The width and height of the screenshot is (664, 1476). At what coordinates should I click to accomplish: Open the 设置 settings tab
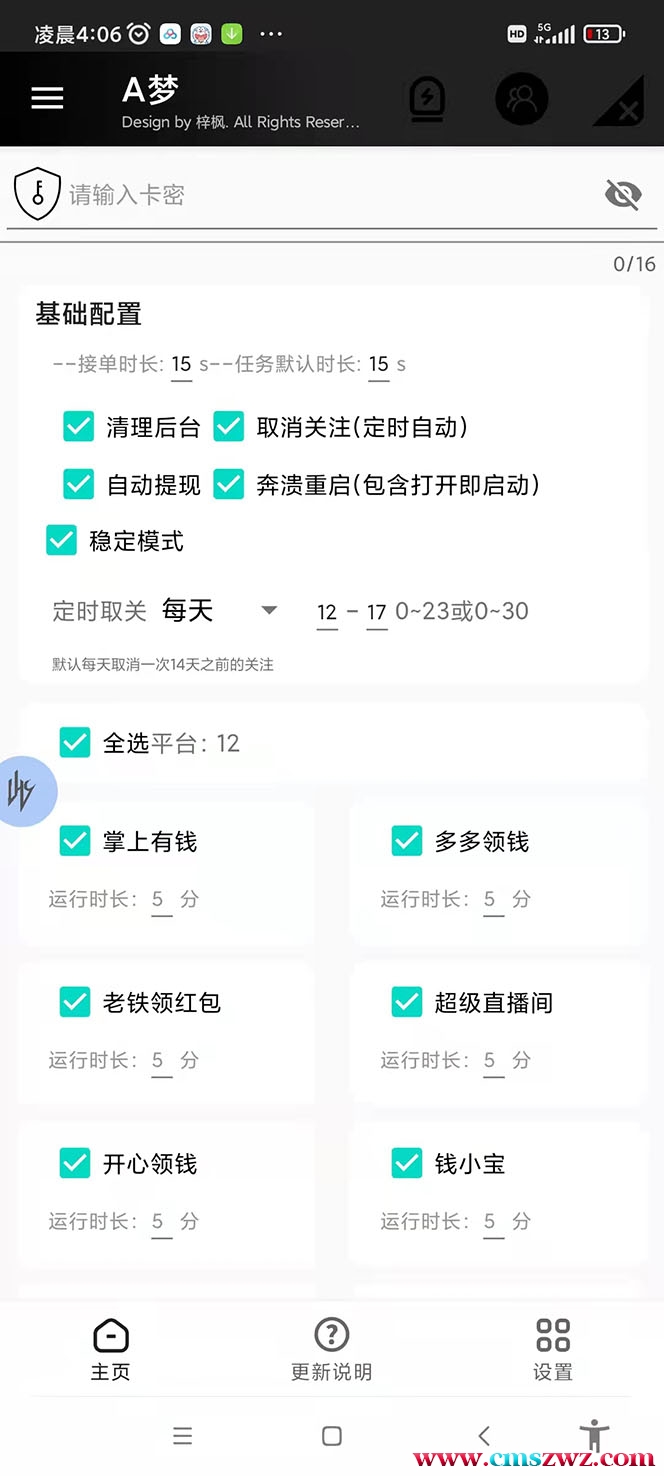pyautogui.click(x=552, y=1348)
